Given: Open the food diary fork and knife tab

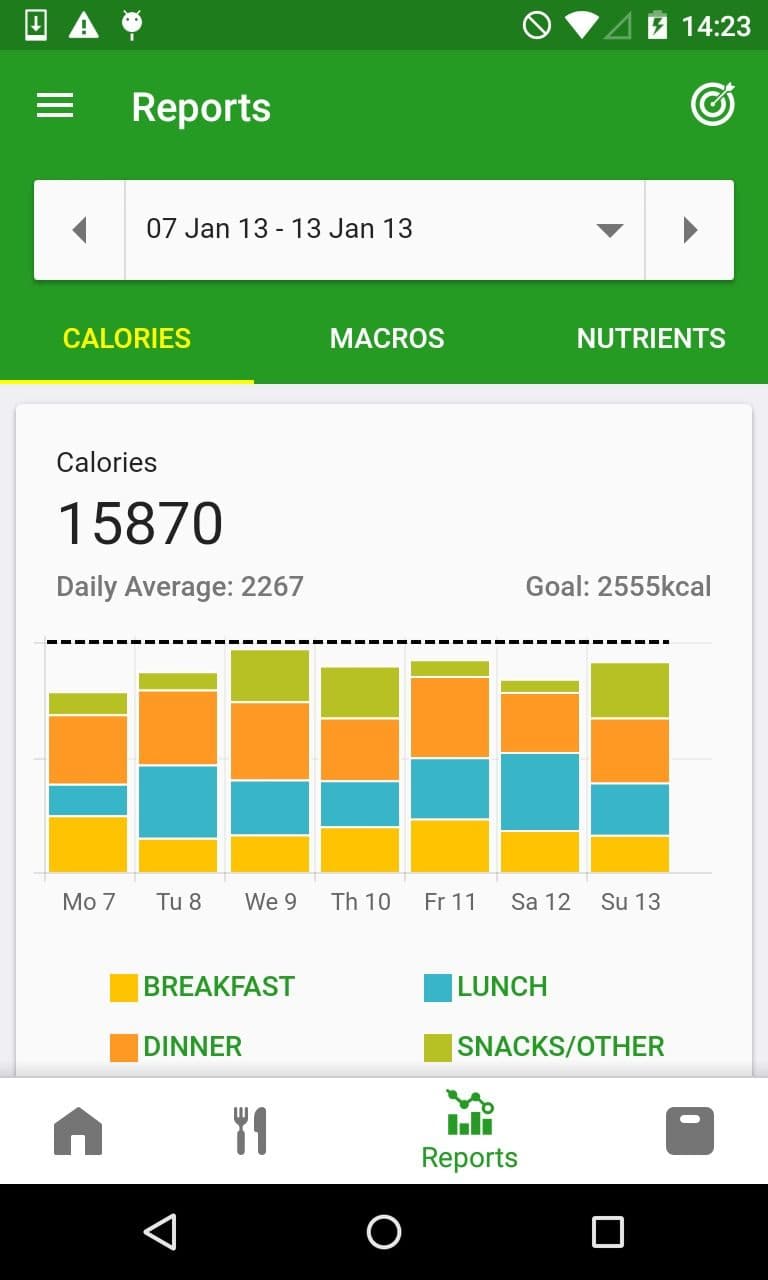Looking at the screenshot, I should [x=250, y=1131].
